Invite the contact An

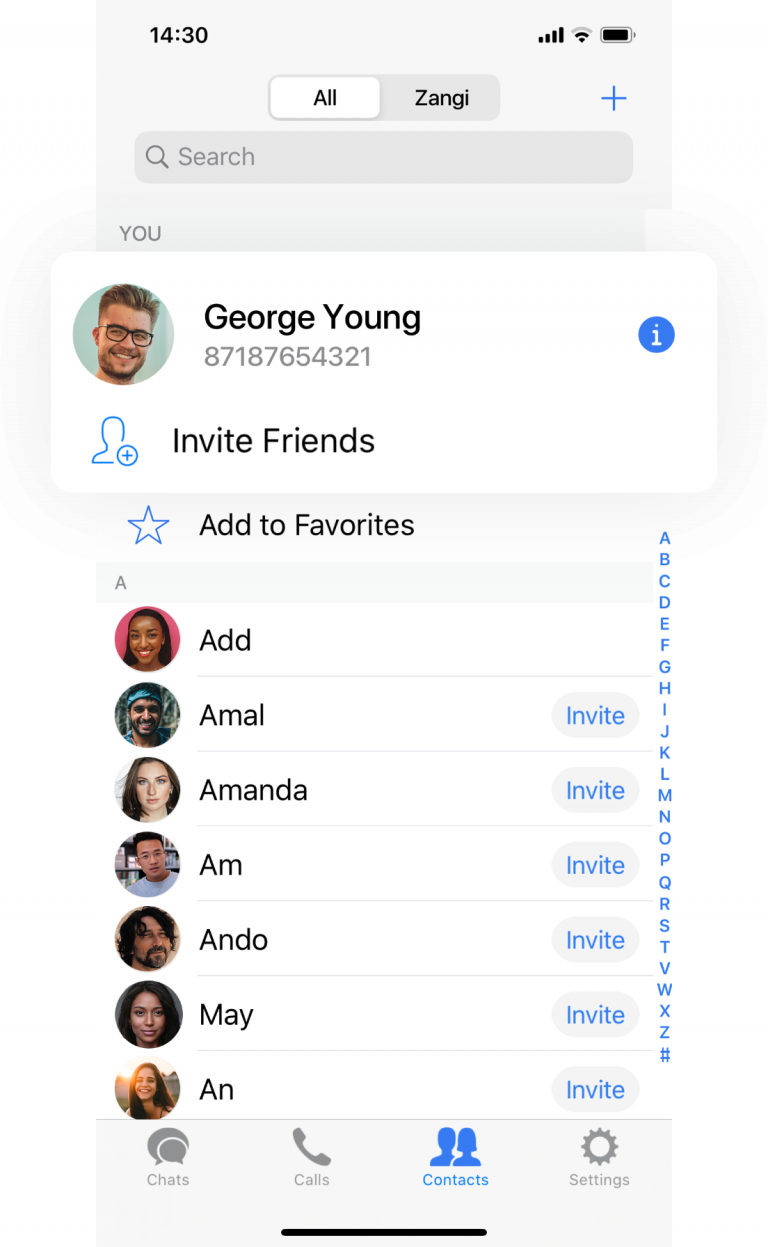(595, 1090)
